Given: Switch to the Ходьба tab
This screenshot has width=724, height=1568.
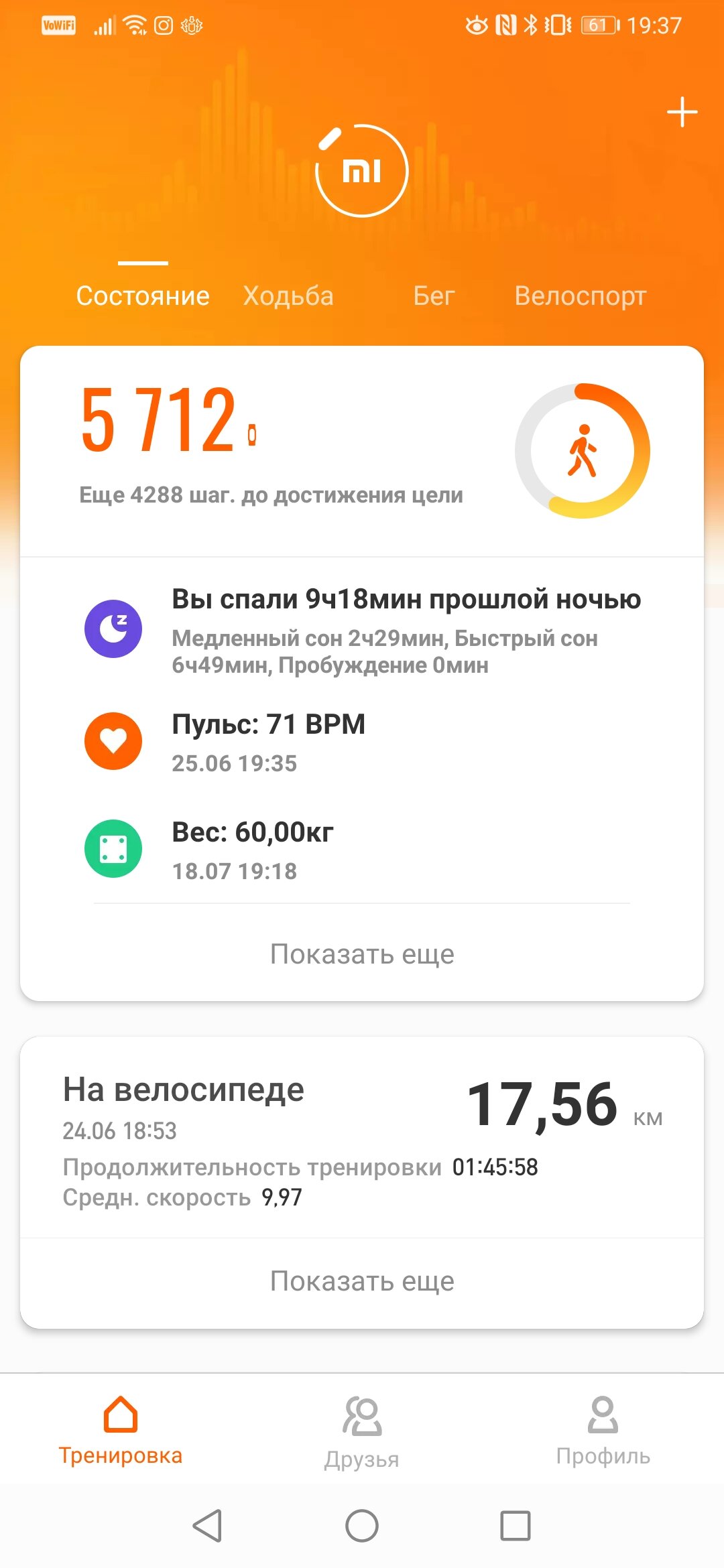Looking at the screenshot, I should tap(288, 296).
